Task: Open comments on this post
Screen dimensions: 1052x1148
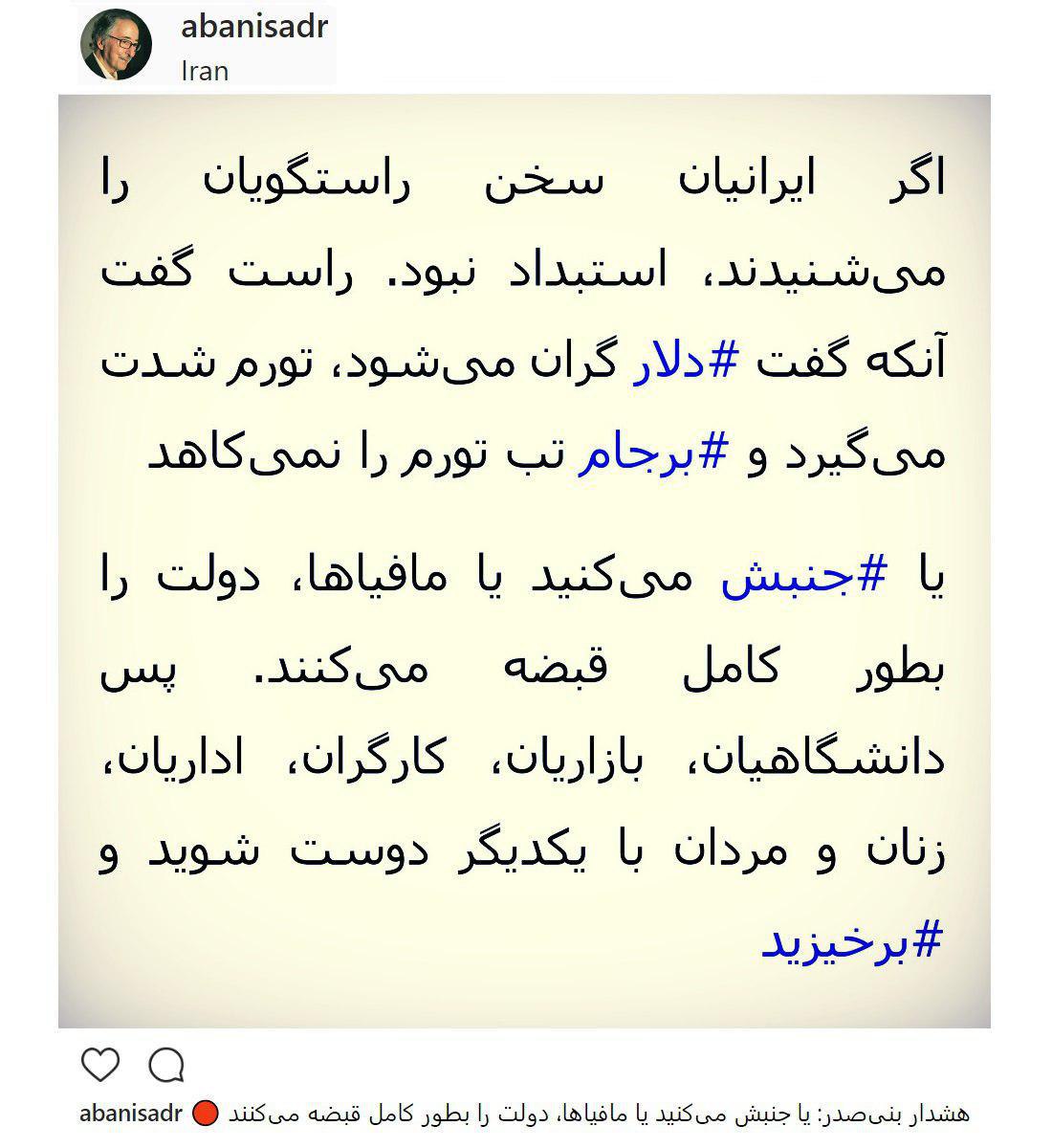Action: pos(166,1065)
